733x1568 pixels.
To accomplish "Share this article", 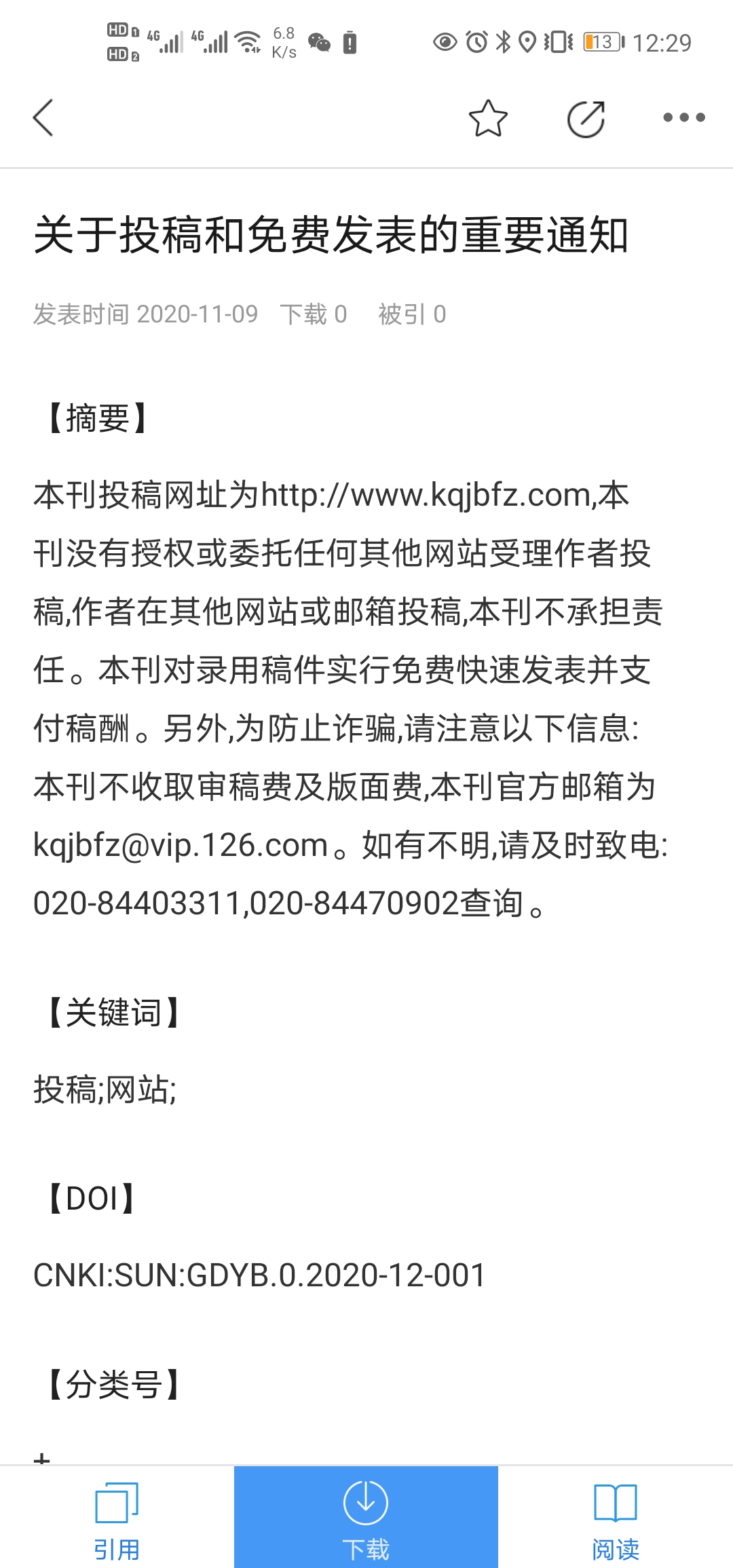I will (586, 119).
